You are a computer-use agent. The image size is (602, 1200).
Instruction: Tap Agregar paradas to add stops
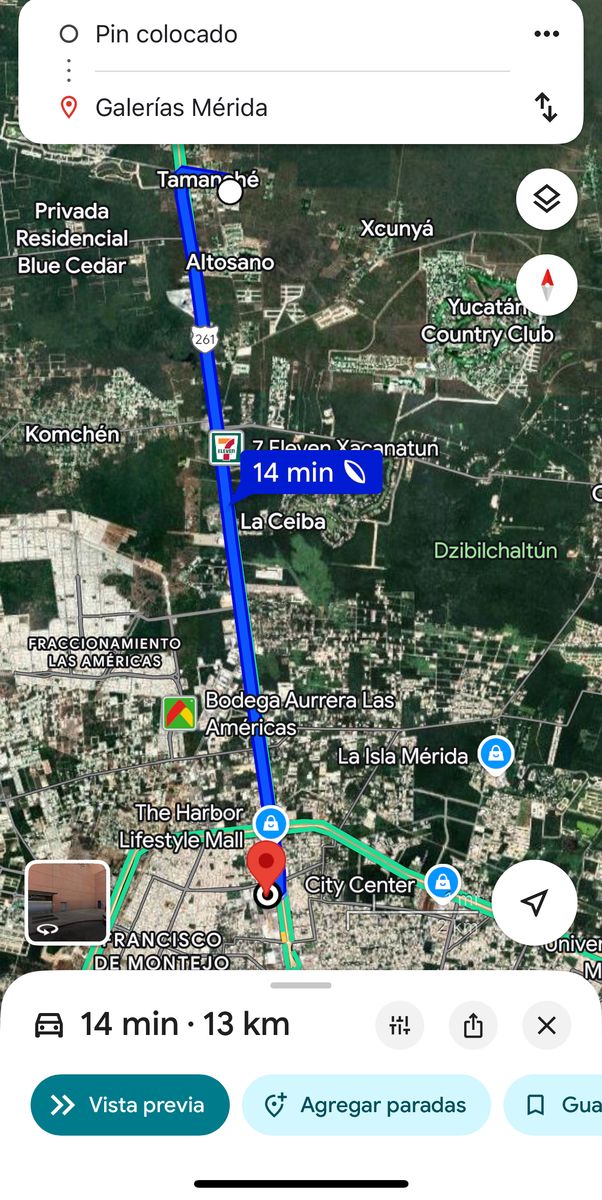click(366, 1105)
